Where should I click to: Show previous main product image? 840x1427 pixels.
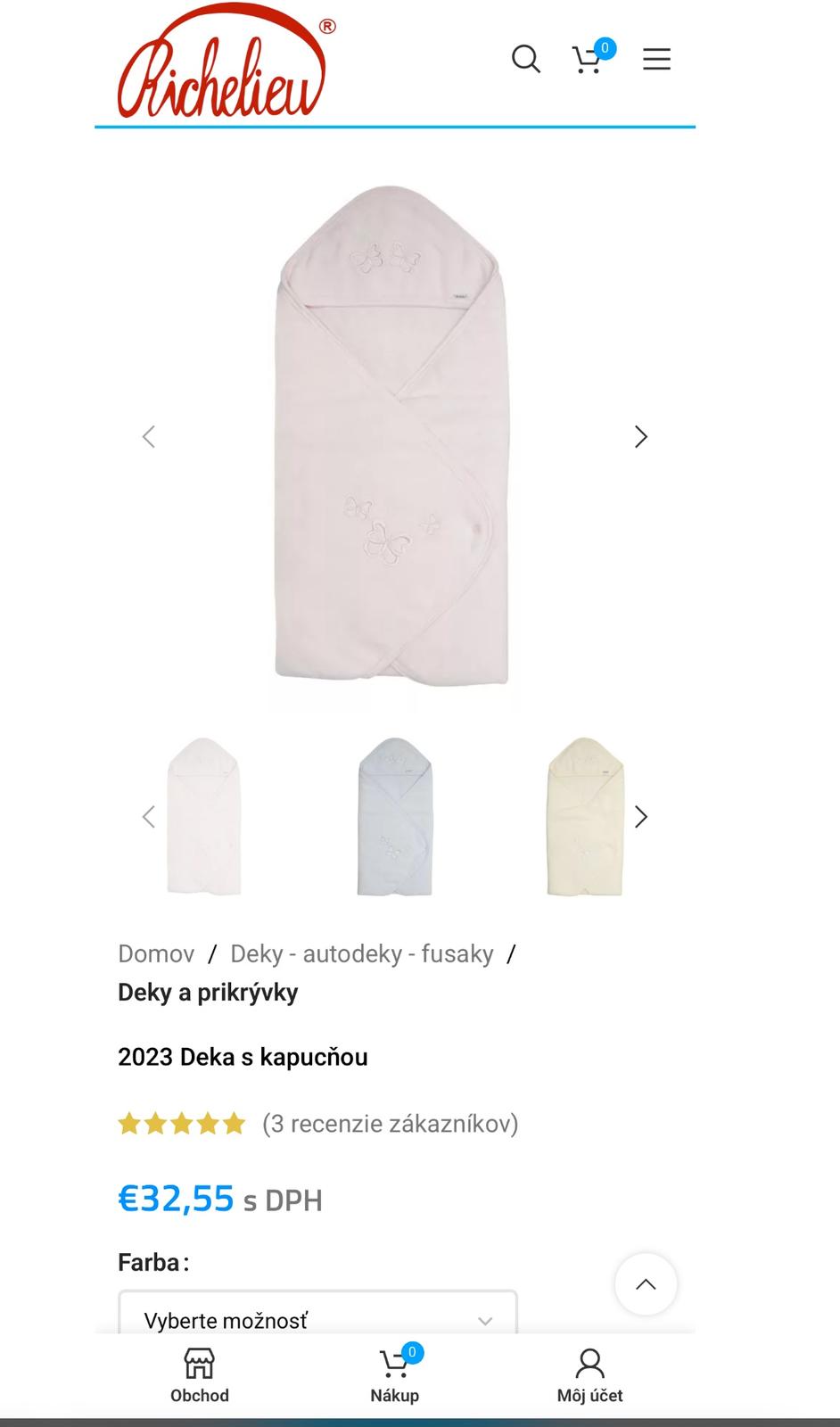(149, 437)
